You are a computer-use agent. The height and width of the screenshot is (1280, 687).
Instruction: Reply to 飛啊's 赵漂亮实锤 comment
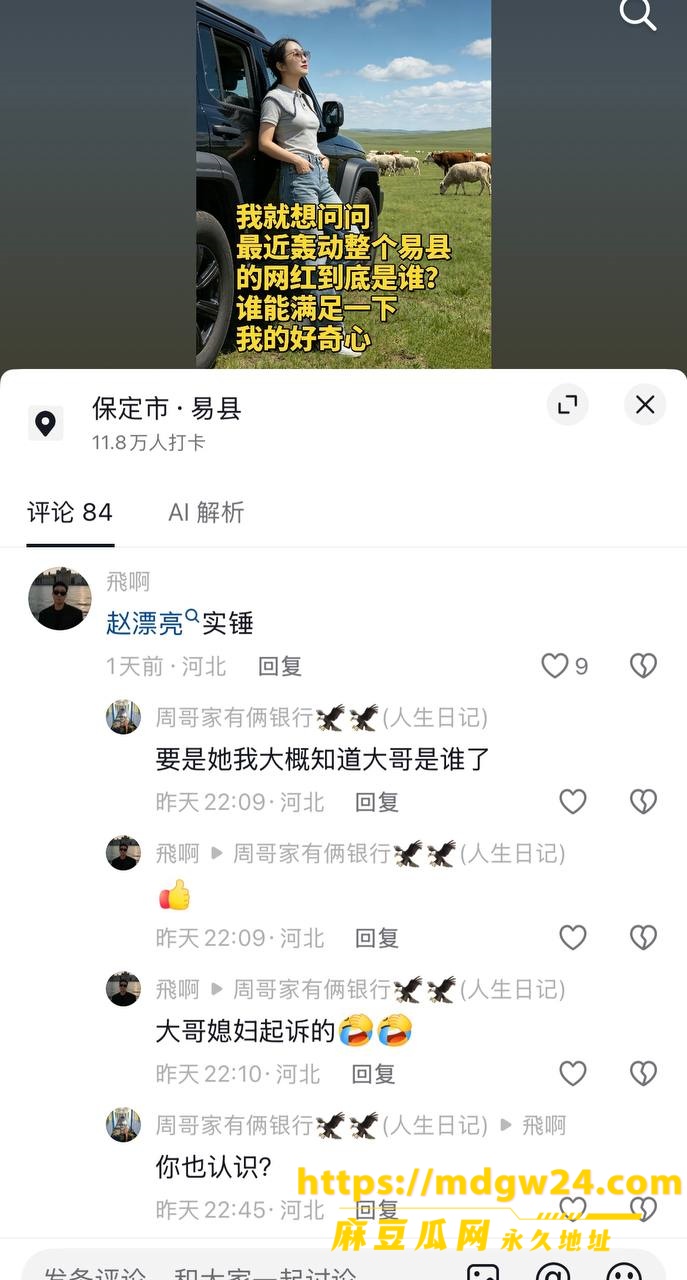(280, 666)
